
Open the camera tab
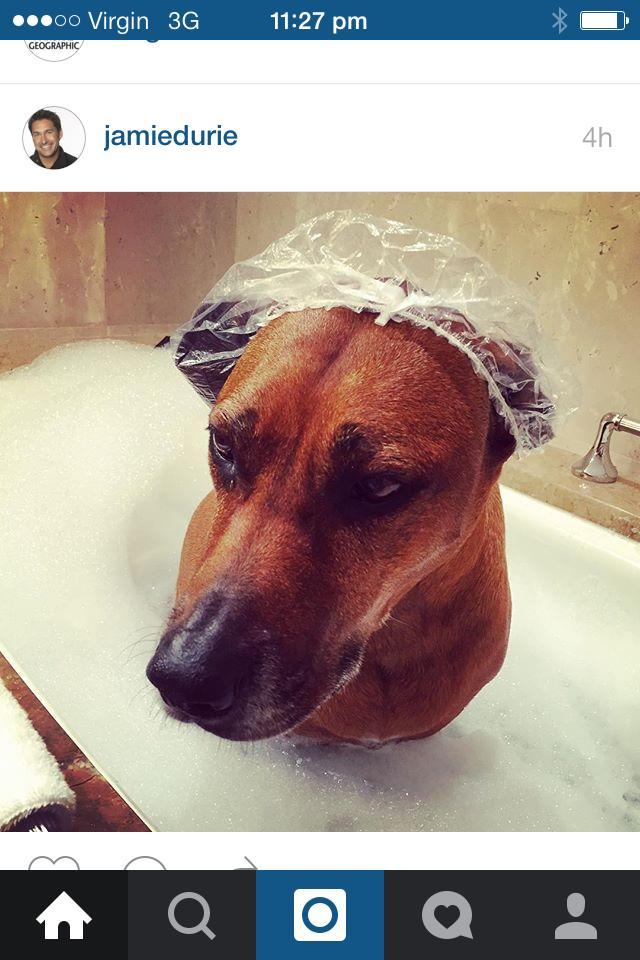[x=320, y=915]
